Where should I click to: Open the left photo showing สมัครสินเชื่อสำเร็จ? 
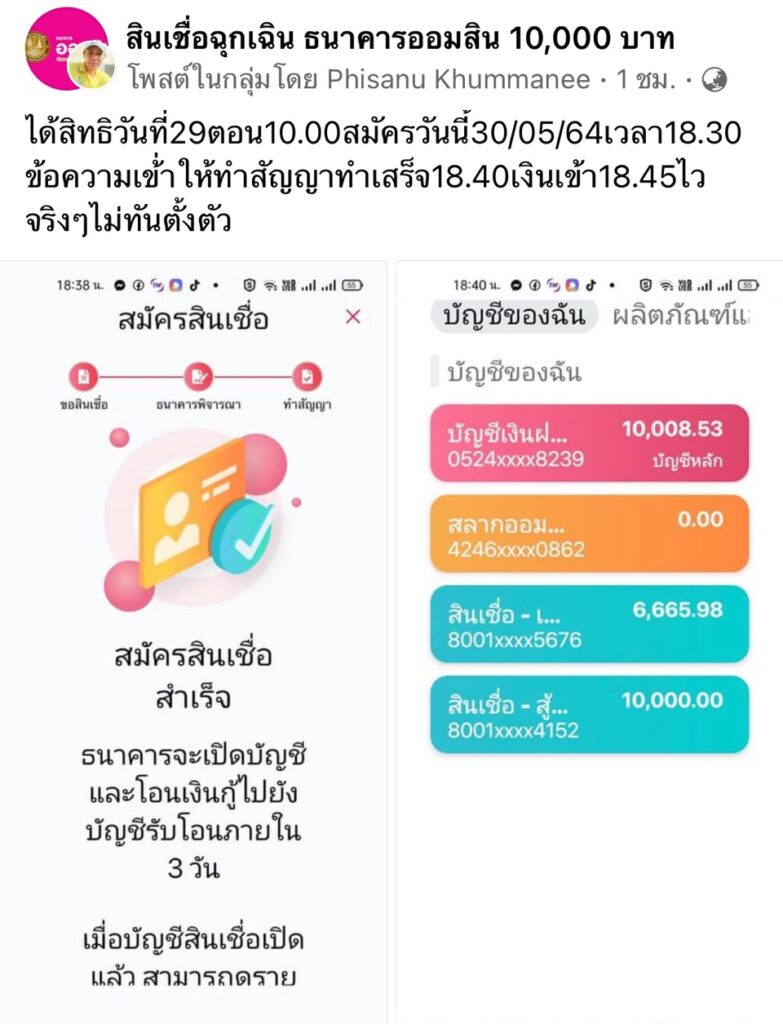tap(193, 640)
